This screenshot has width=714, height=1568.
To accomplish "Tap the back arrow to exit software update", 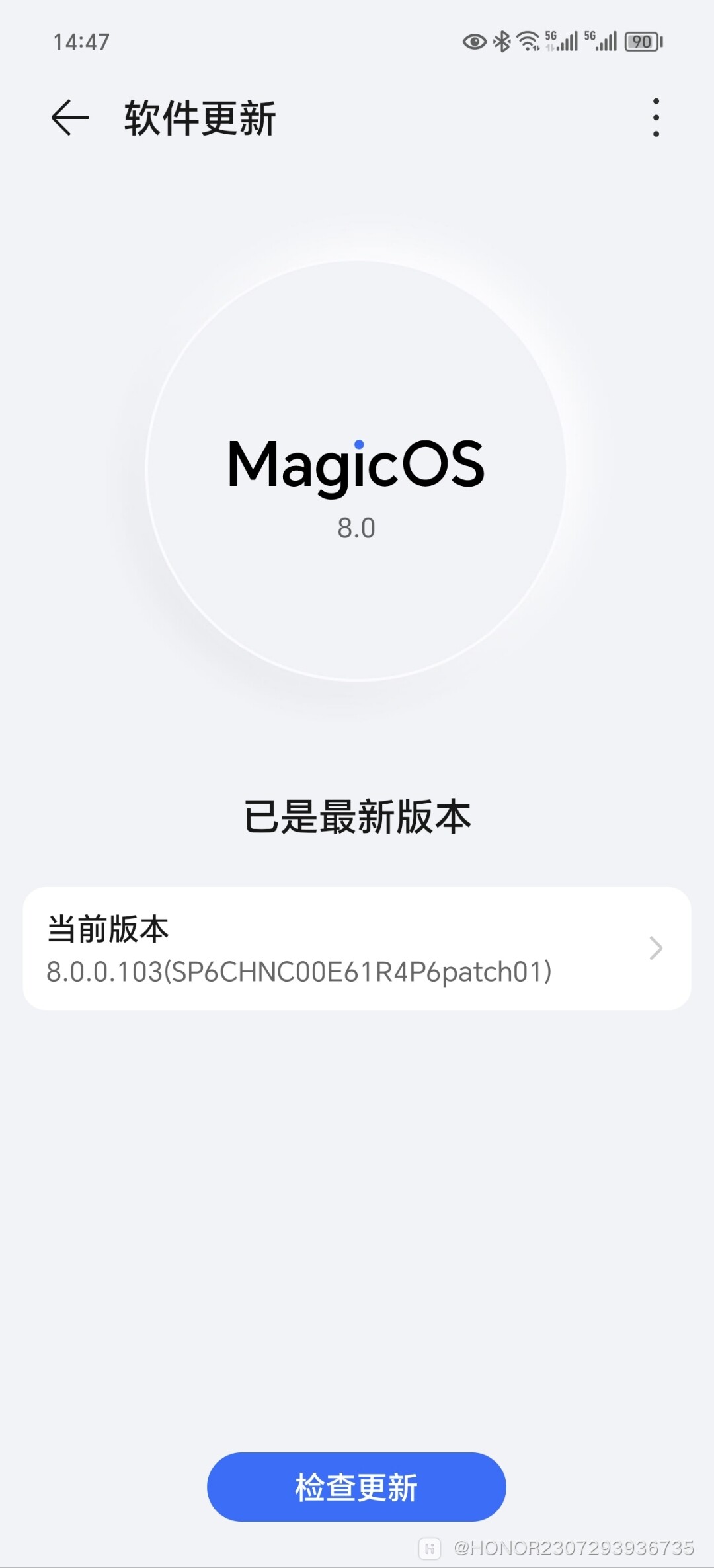I will click(x=69, y=118).
